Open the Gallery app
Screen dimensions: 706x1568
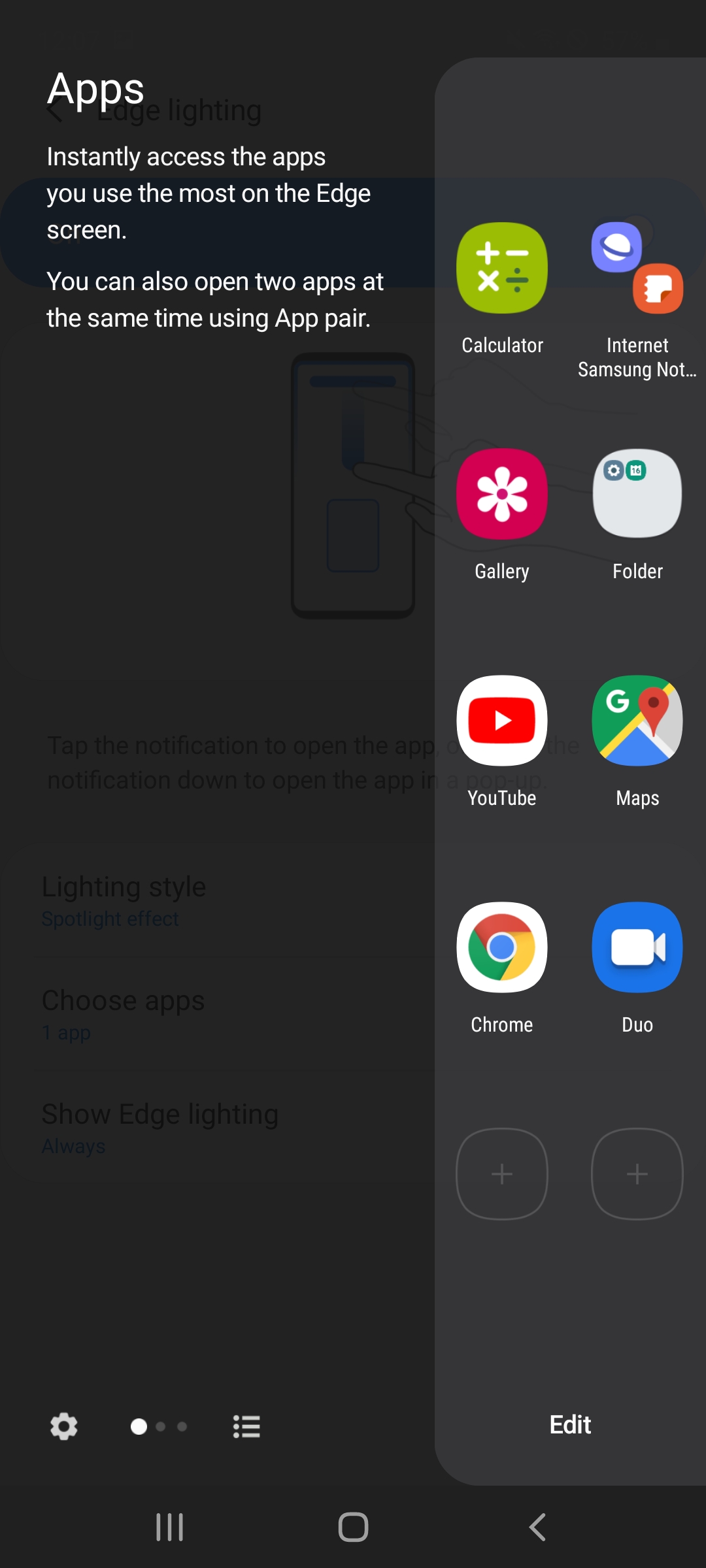click(x=501, y=494)
